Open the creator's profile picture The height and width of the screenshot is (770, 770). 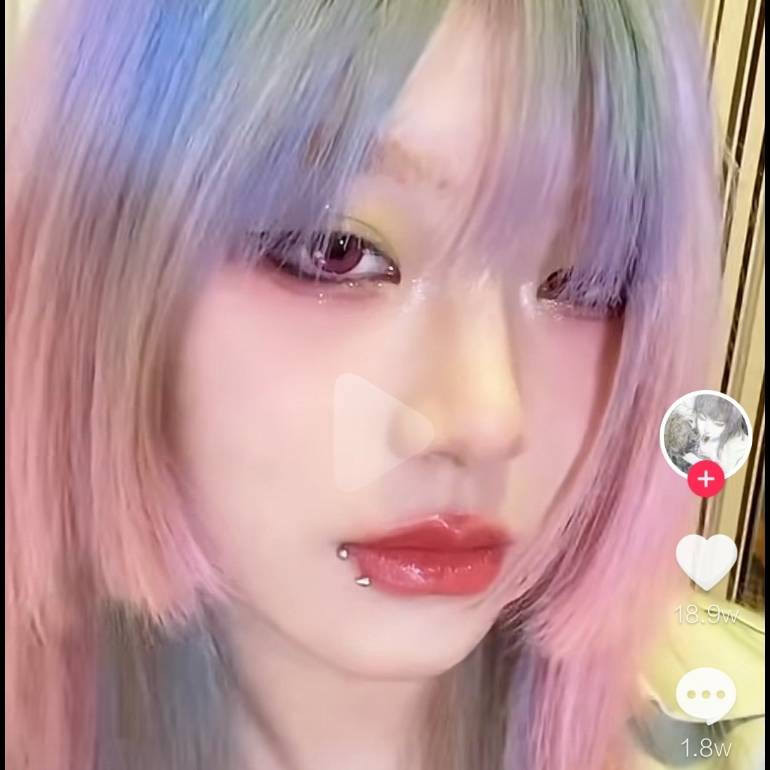tap(705, 433)
